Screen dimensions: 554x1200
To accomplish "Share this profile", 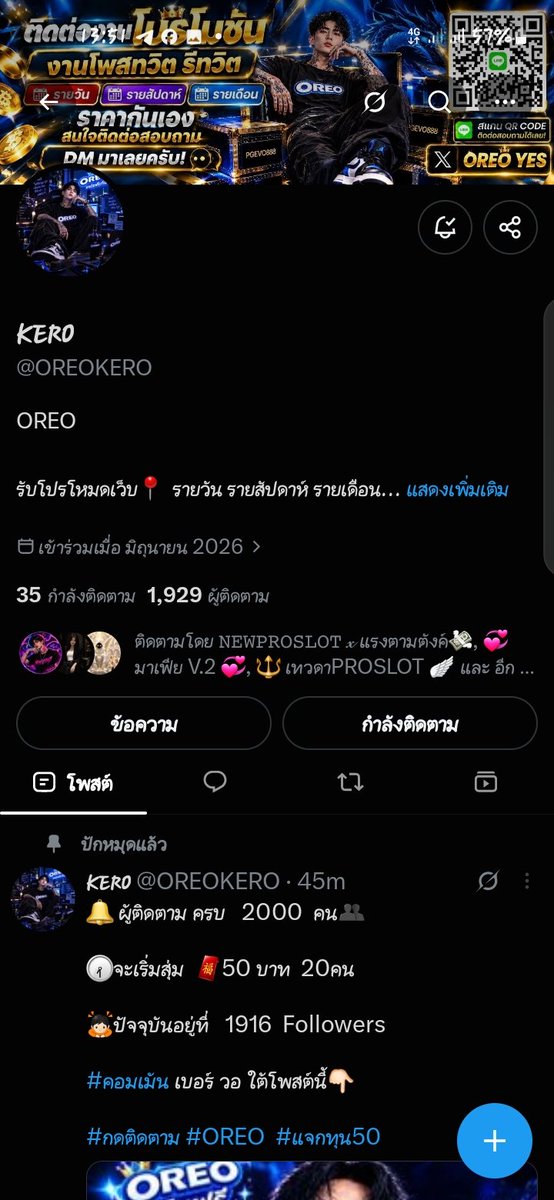I will tap(510, 228).
